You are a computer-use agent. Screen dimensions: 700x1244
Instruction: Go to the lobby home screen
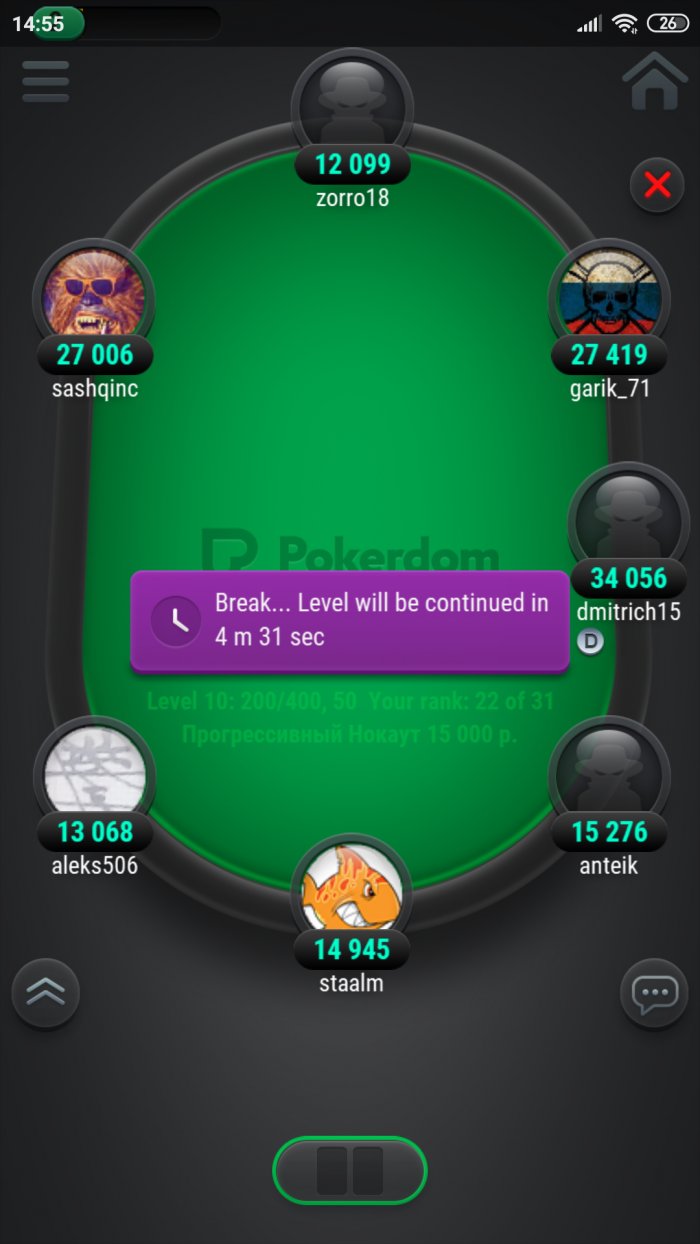coord(655,81)
